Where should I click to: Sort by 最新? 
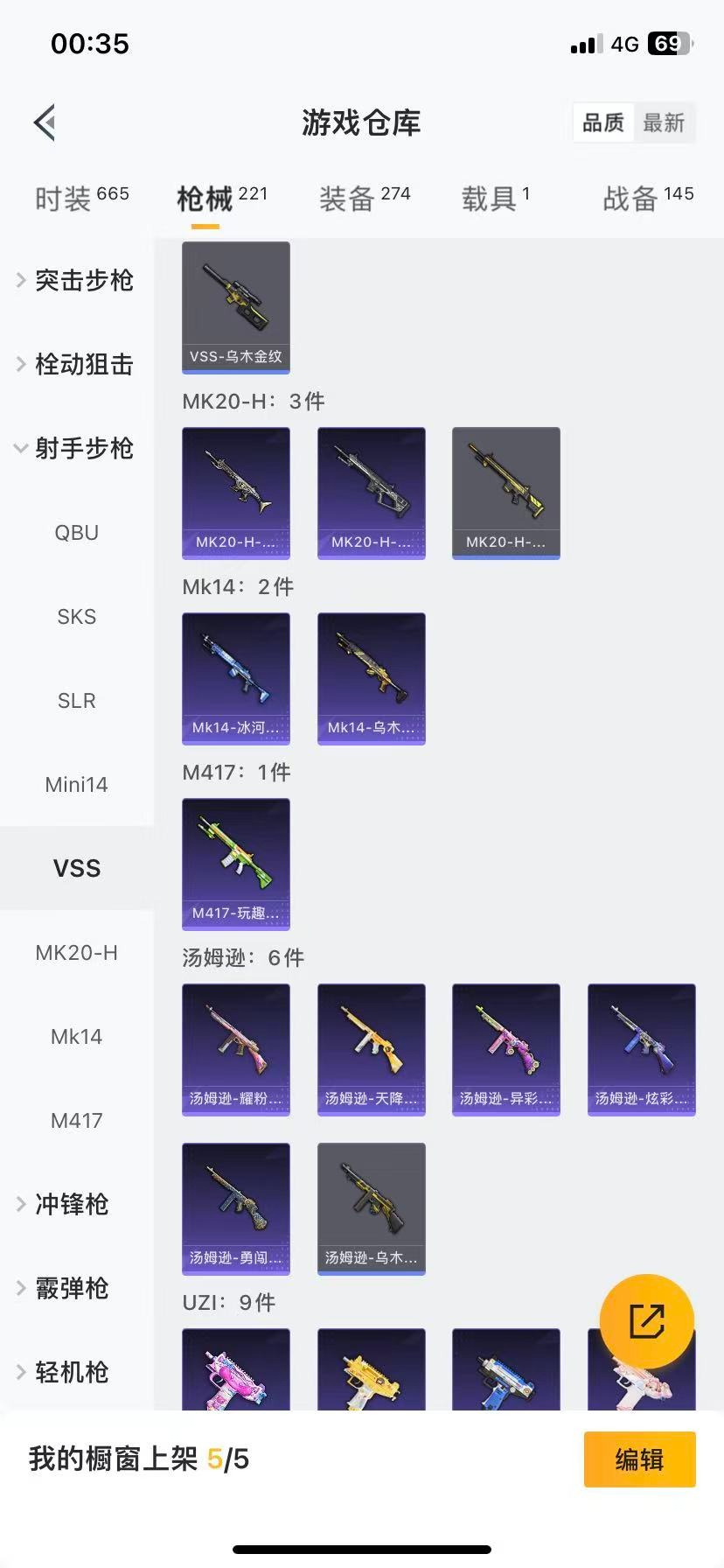[x=664, y=122]
